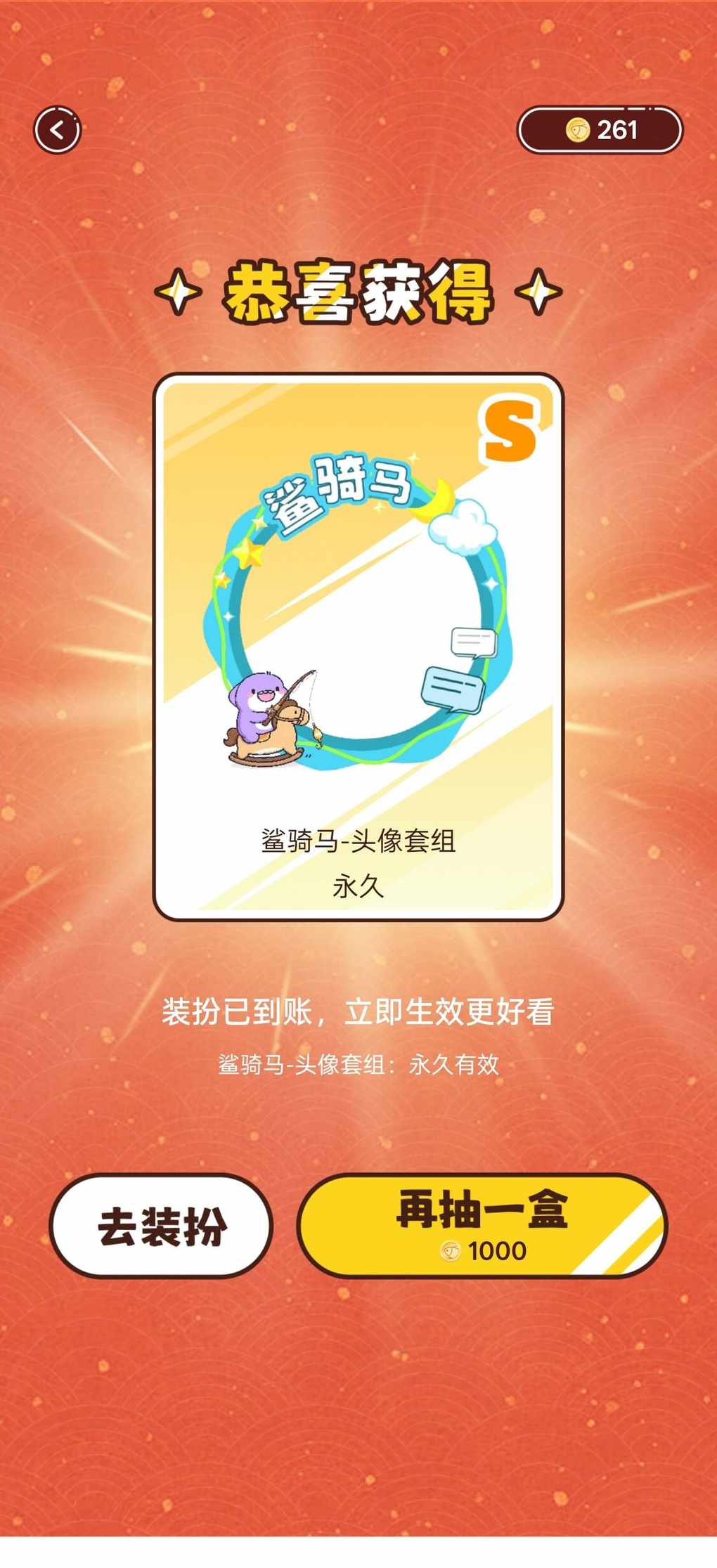Image resolution: width=717 pixels, height=1568 pixels.
Task: Go back using the top-left arrow
Action: coord(58,129)
